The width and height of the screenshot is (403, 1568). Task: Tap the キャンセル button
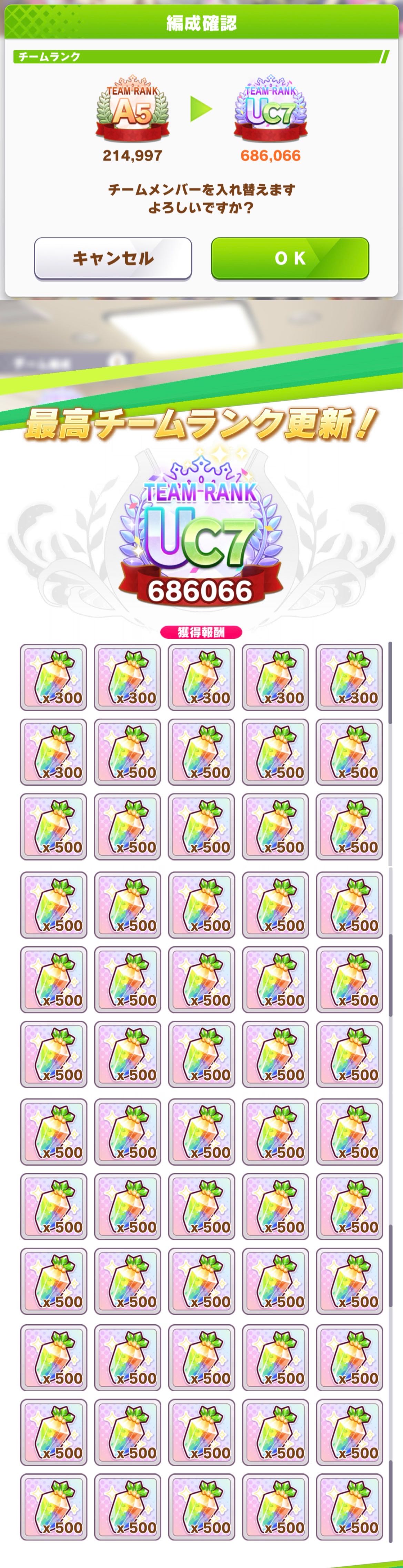(113, 258)
